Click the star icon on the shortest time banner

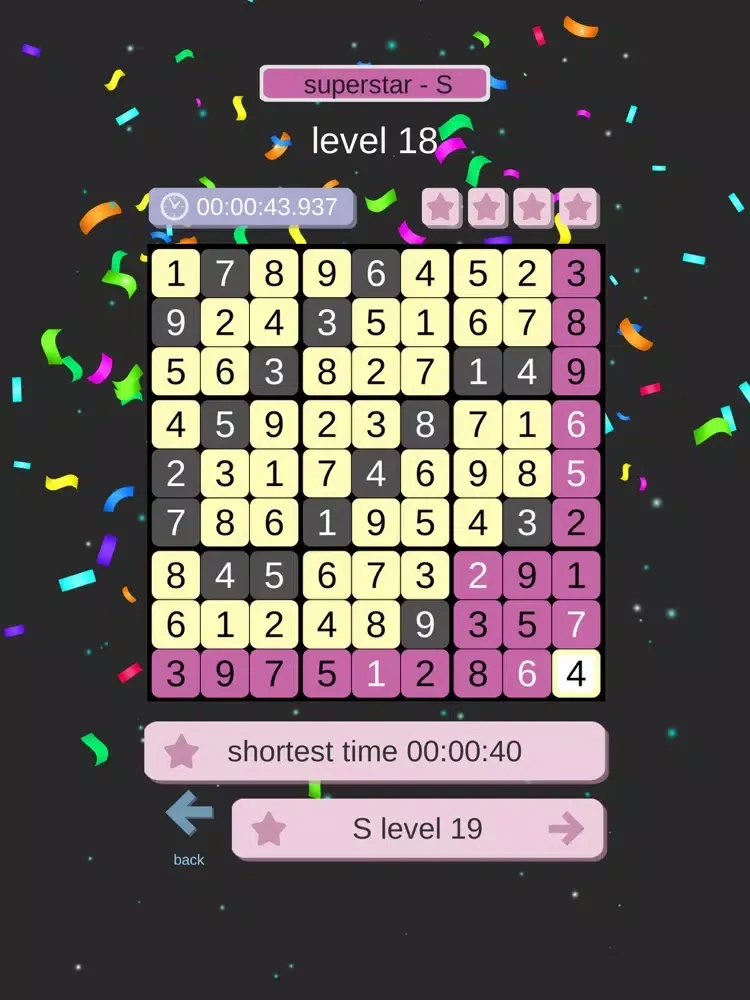tap(181, 752)
